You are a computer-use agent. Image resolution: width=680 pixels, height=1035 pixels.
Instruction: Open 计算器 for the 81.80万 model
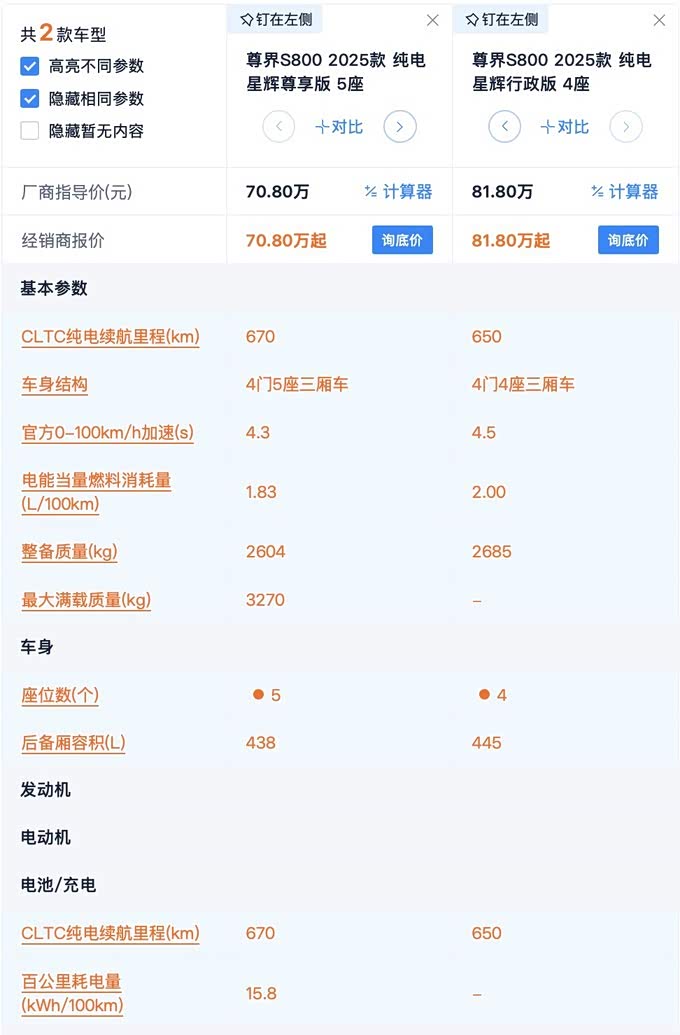tap(625, 192)
